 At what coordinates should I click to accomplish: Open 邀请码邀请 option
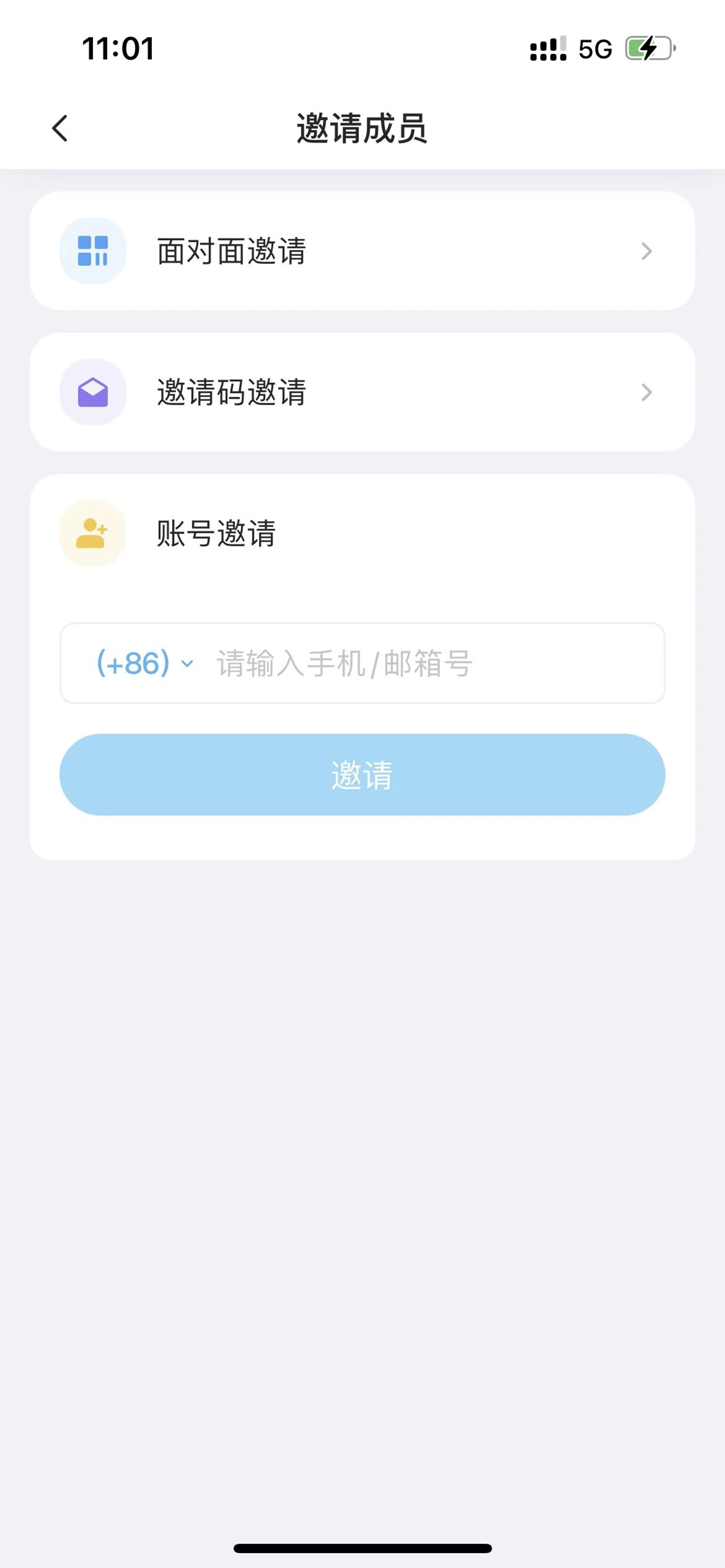click(x=362, y=392)
